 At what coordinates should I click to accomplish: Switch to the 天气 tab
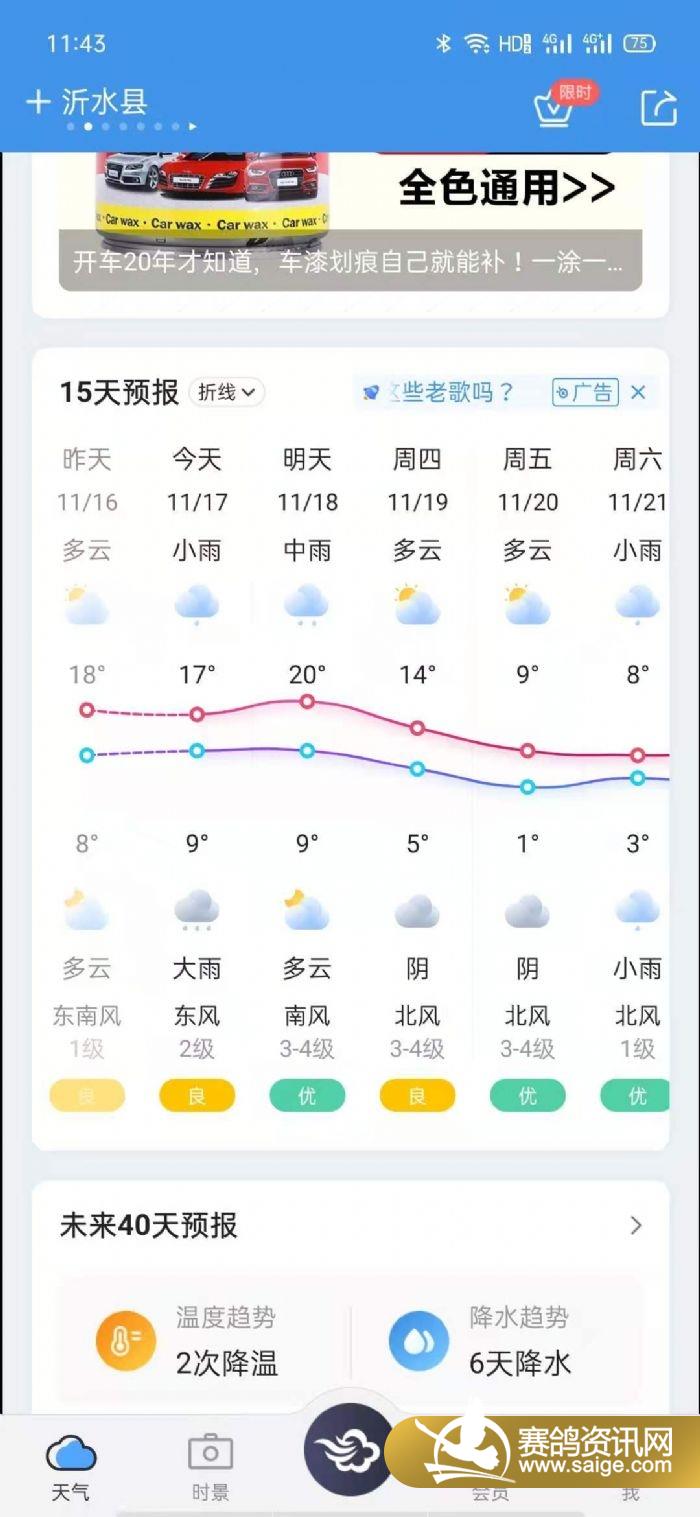[70, 1467]
